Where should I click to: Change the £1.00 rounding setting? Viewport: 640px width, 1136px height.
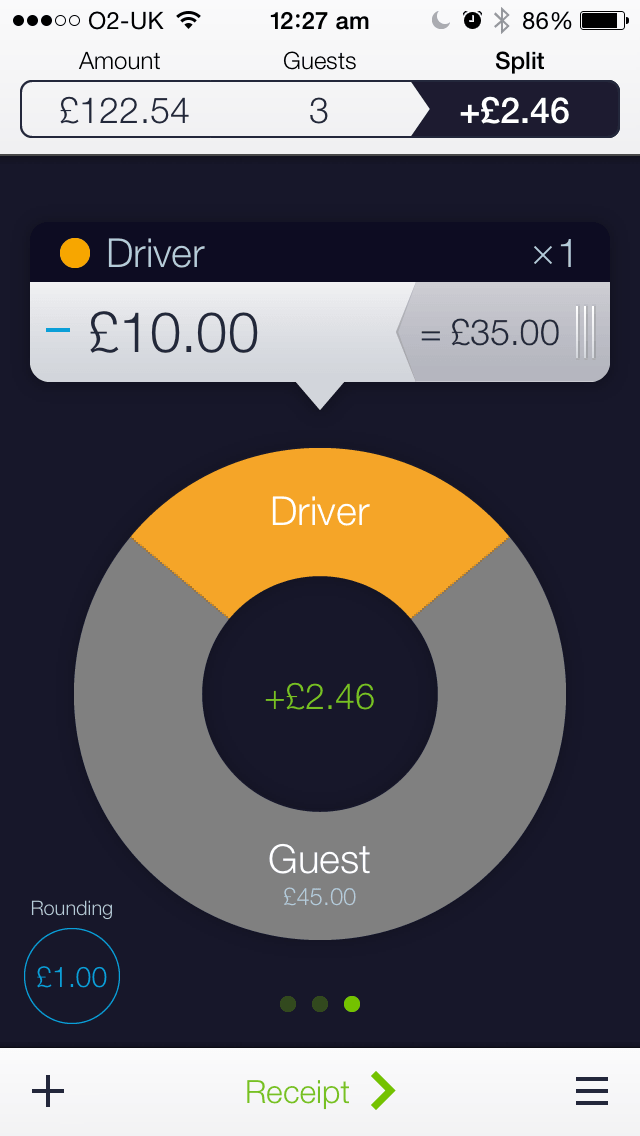72,977
